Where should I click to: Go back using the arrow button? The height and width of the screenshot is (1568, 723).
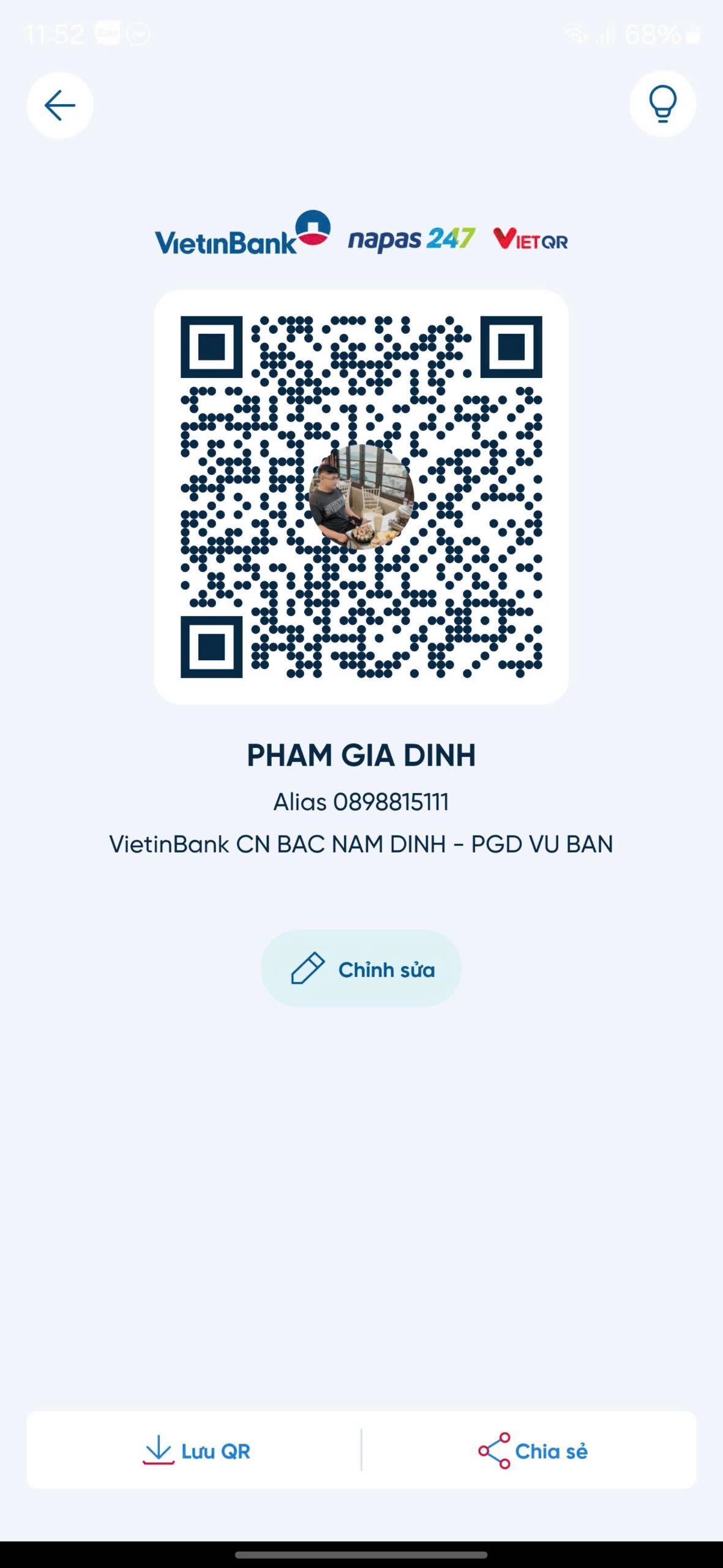[x=60, y=105]
